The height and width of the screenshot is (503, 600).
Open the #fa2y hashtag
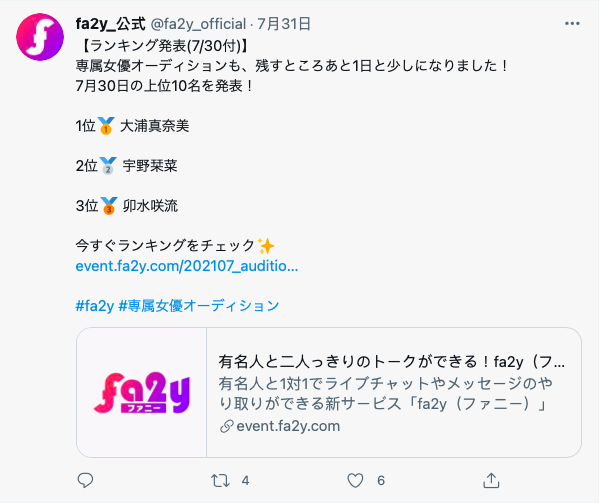pos(94,305)
